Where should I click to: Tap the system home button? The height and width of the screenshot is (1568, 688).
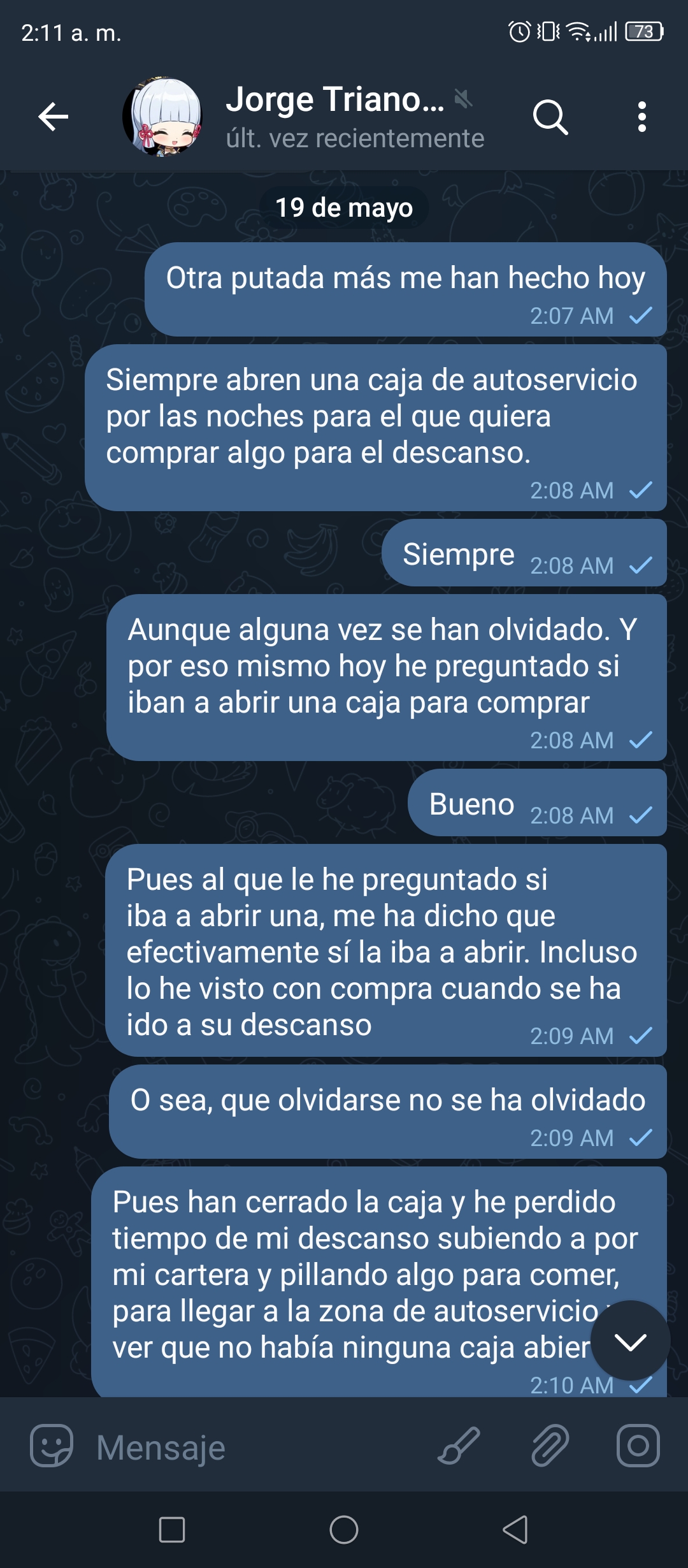click(x=344, y=1530)
